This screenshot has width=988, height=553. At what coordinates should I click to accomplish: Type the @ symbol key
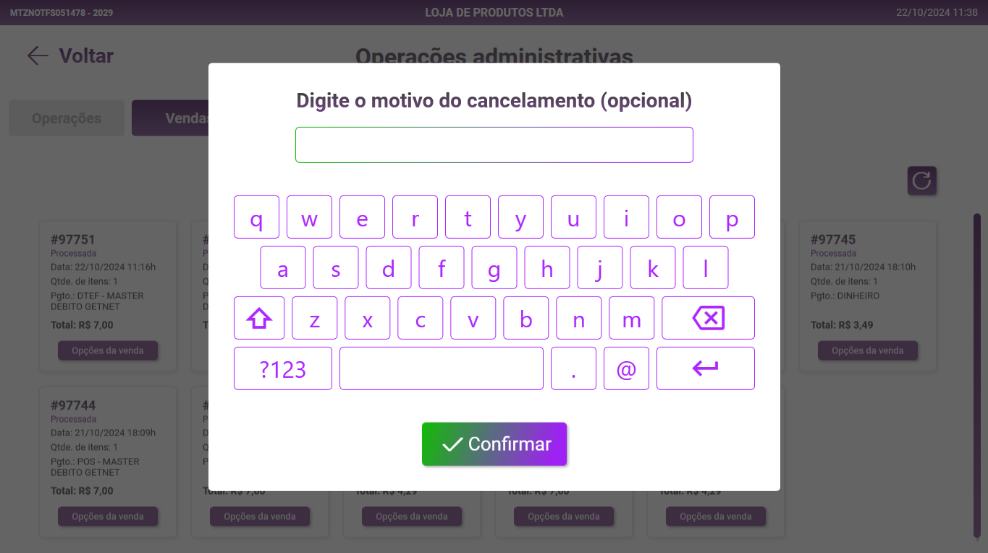(626, 369)
